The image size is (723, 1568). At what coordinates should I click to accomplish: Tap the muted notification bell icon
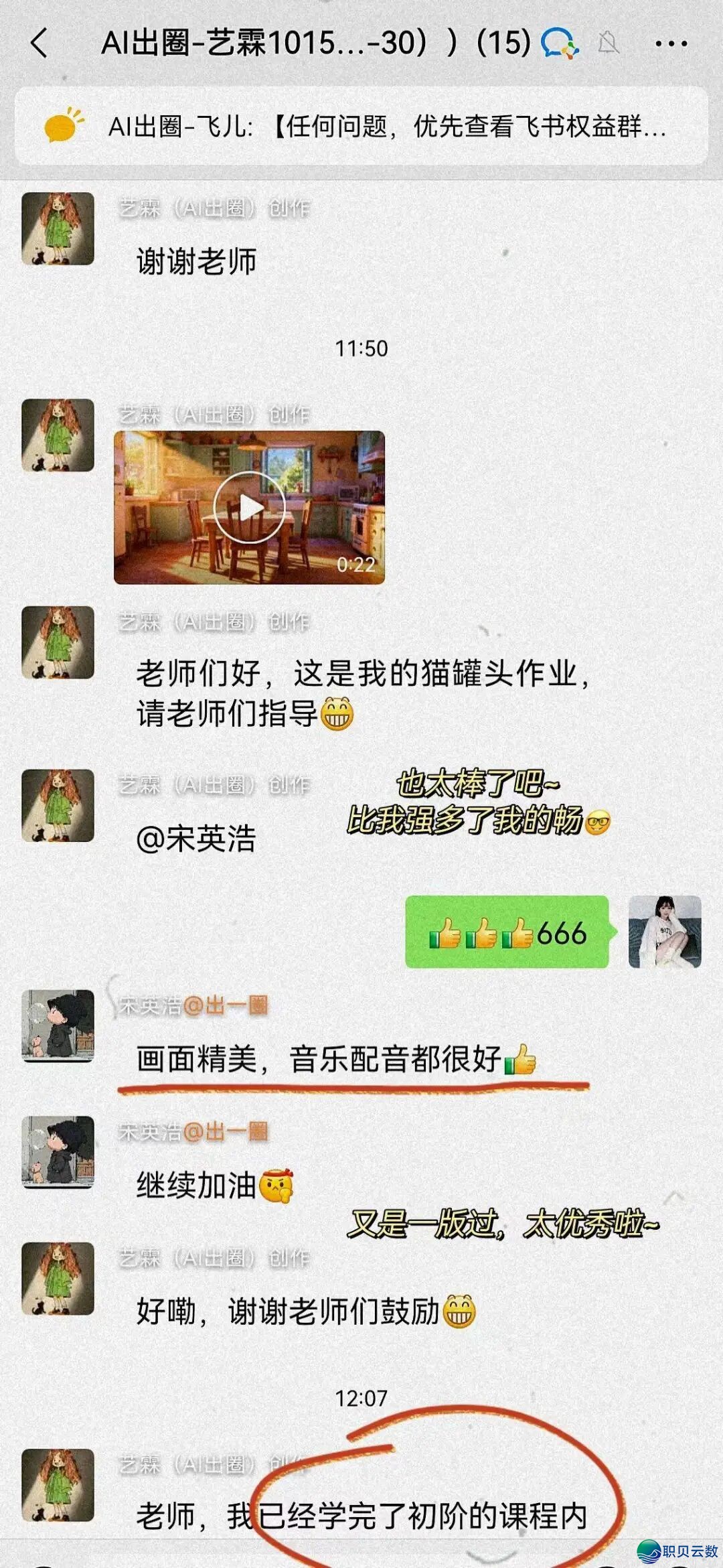coord(607,42)
